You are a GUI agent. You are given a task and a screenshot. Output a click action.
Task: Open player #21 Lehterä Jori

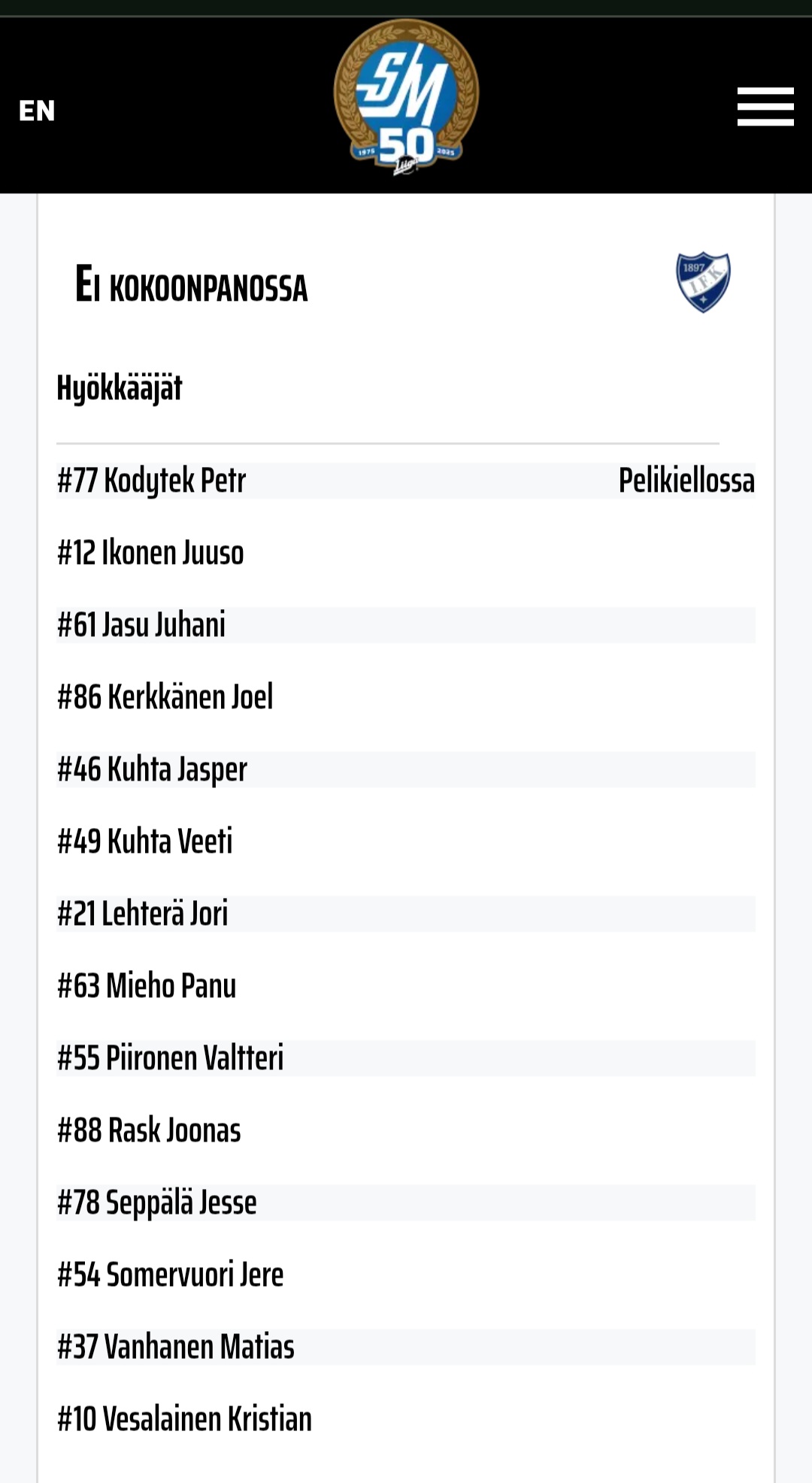pos(143,914)
